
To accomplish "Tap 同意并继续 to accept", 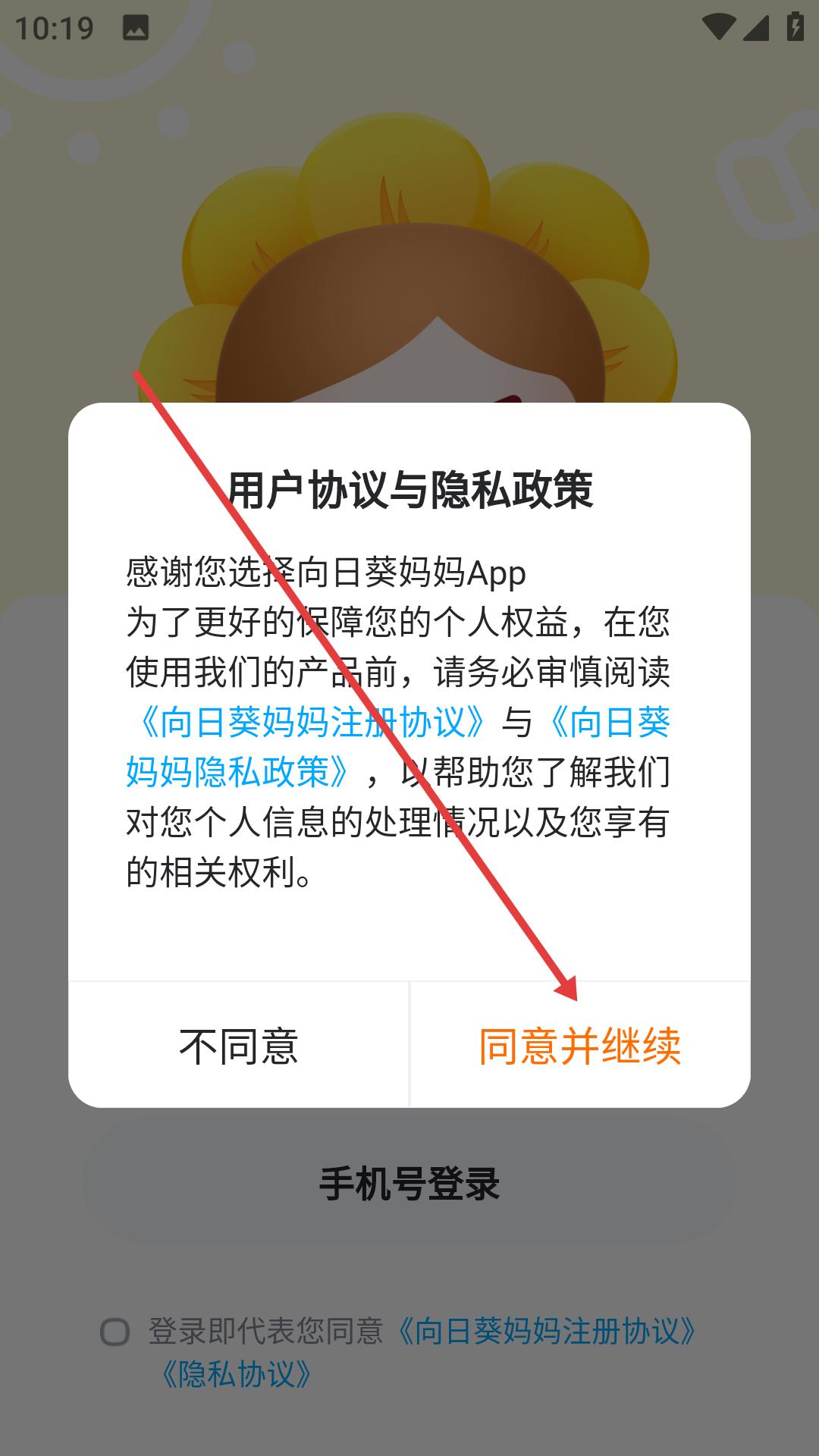I will pos(579,1046).
